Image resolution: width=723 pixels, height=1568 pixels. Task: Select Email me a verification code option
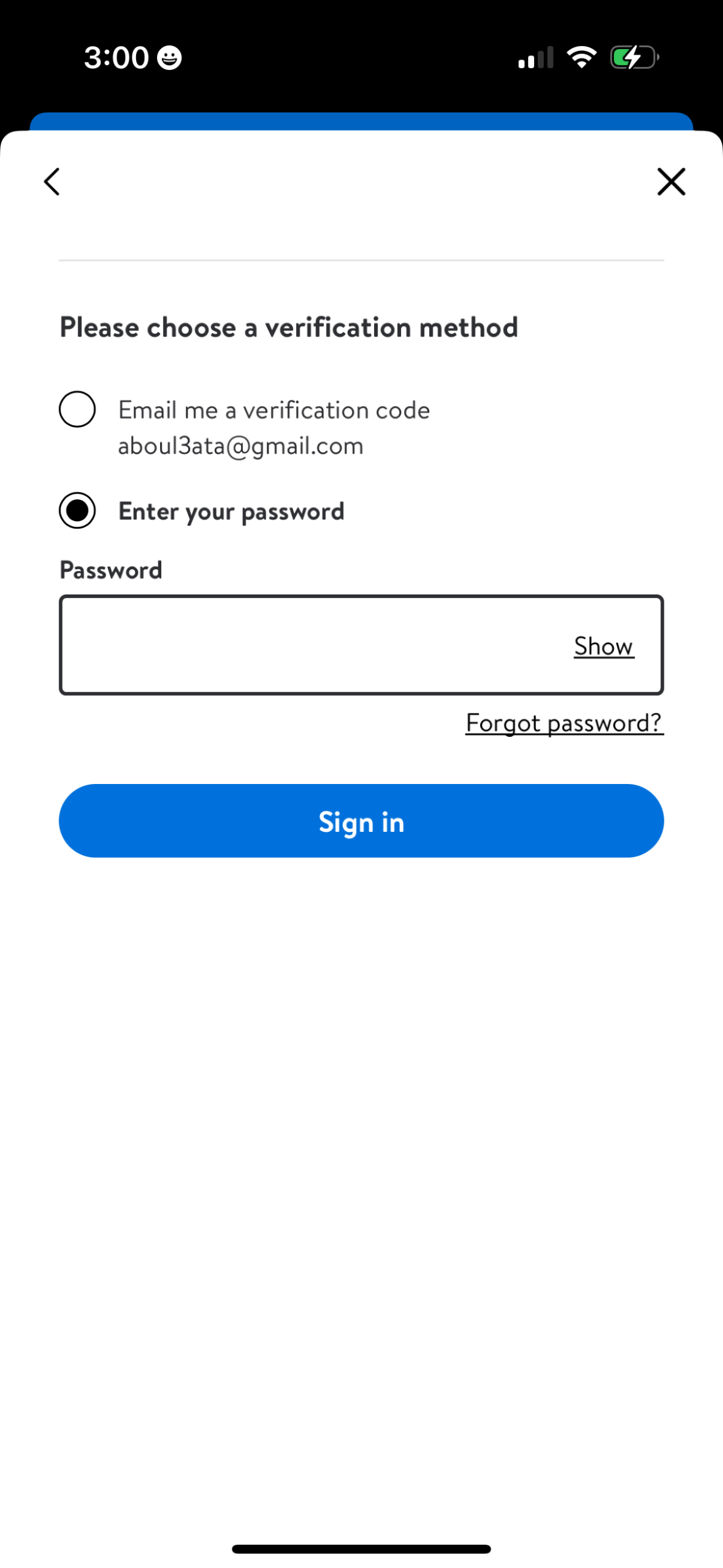coord(77,409)
